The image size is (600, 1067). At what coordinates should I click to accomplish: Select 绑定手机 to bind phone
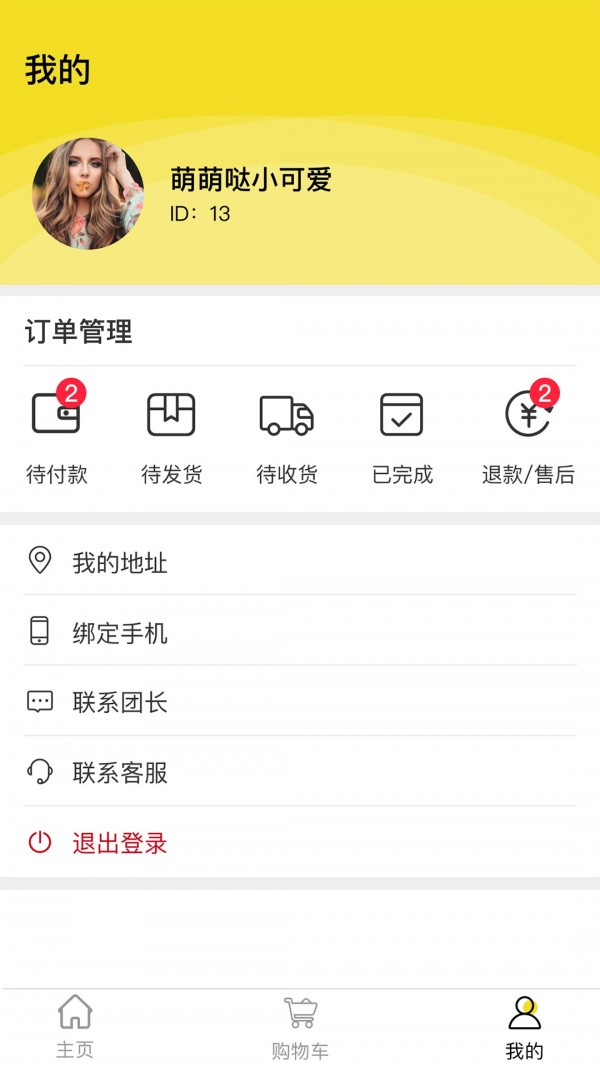pyautogui.click(x=300, y=632)
